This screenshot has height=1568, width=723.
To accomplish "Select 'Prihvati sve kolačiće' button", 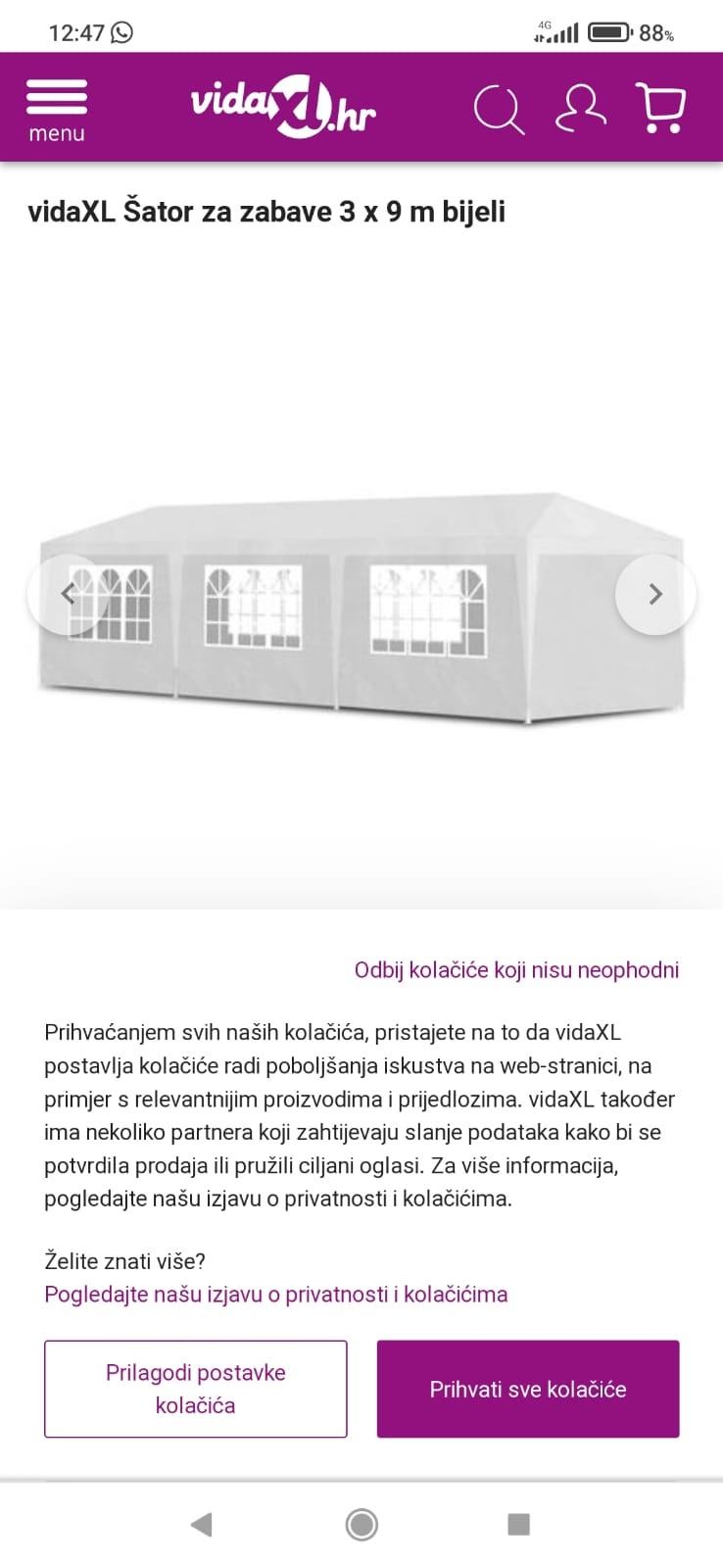I will click(527, 1389).
